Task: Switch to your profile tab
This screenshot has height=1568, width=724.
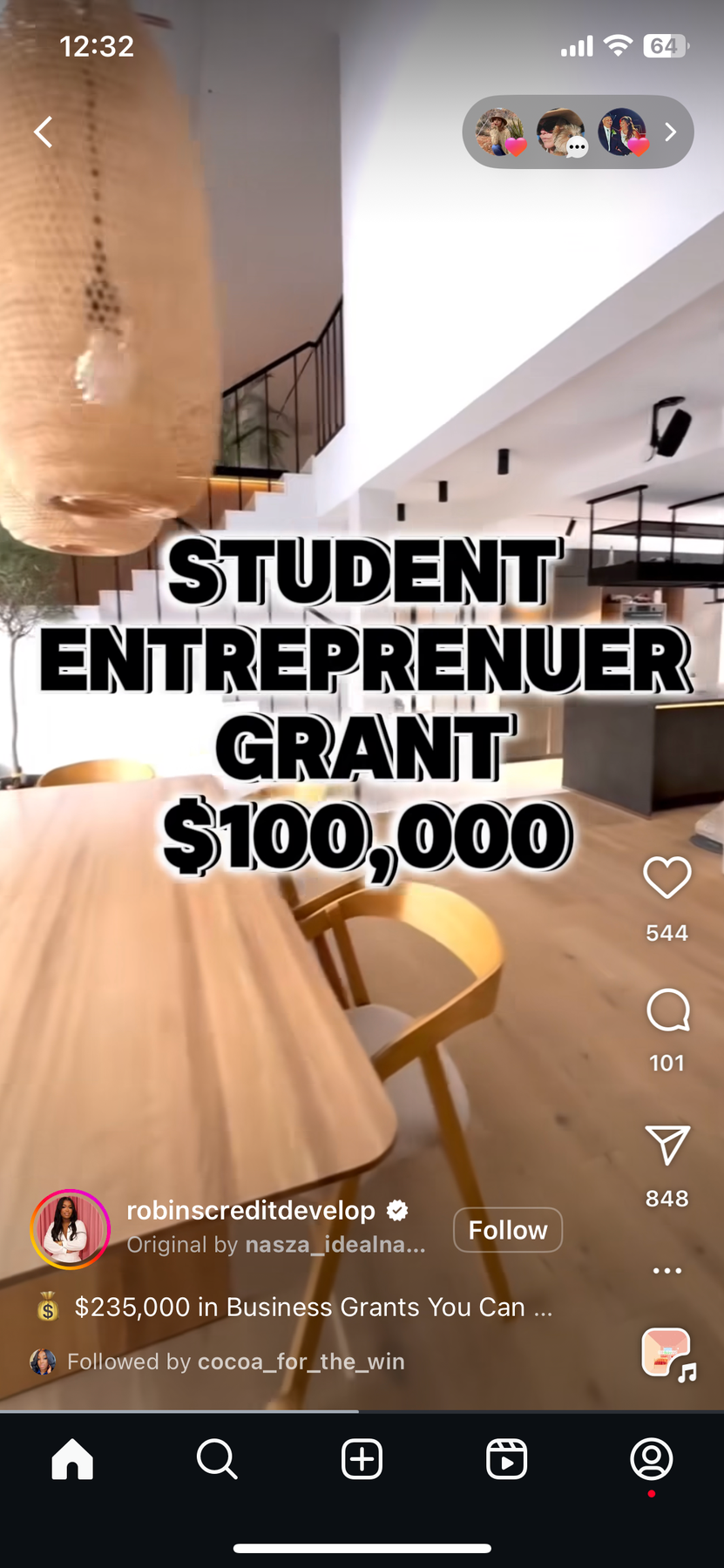Action: 651,1460
